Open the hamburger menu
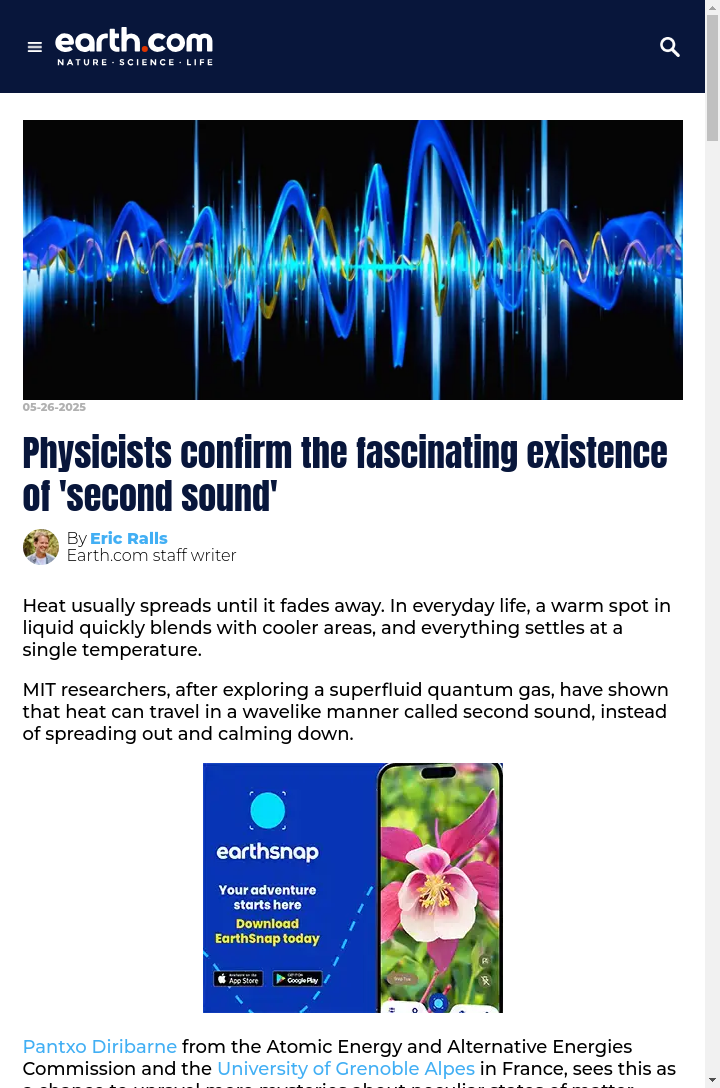720x1088 pixels. pos(35,47)
